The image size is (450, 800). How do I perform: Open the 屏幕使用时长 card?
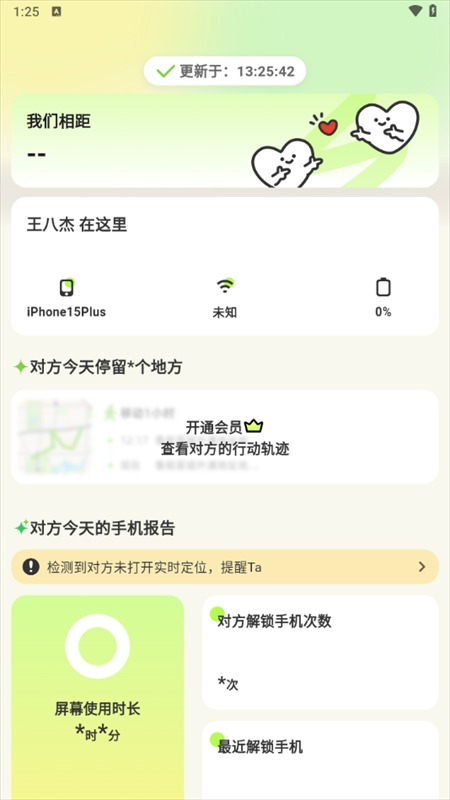point(97,697)
